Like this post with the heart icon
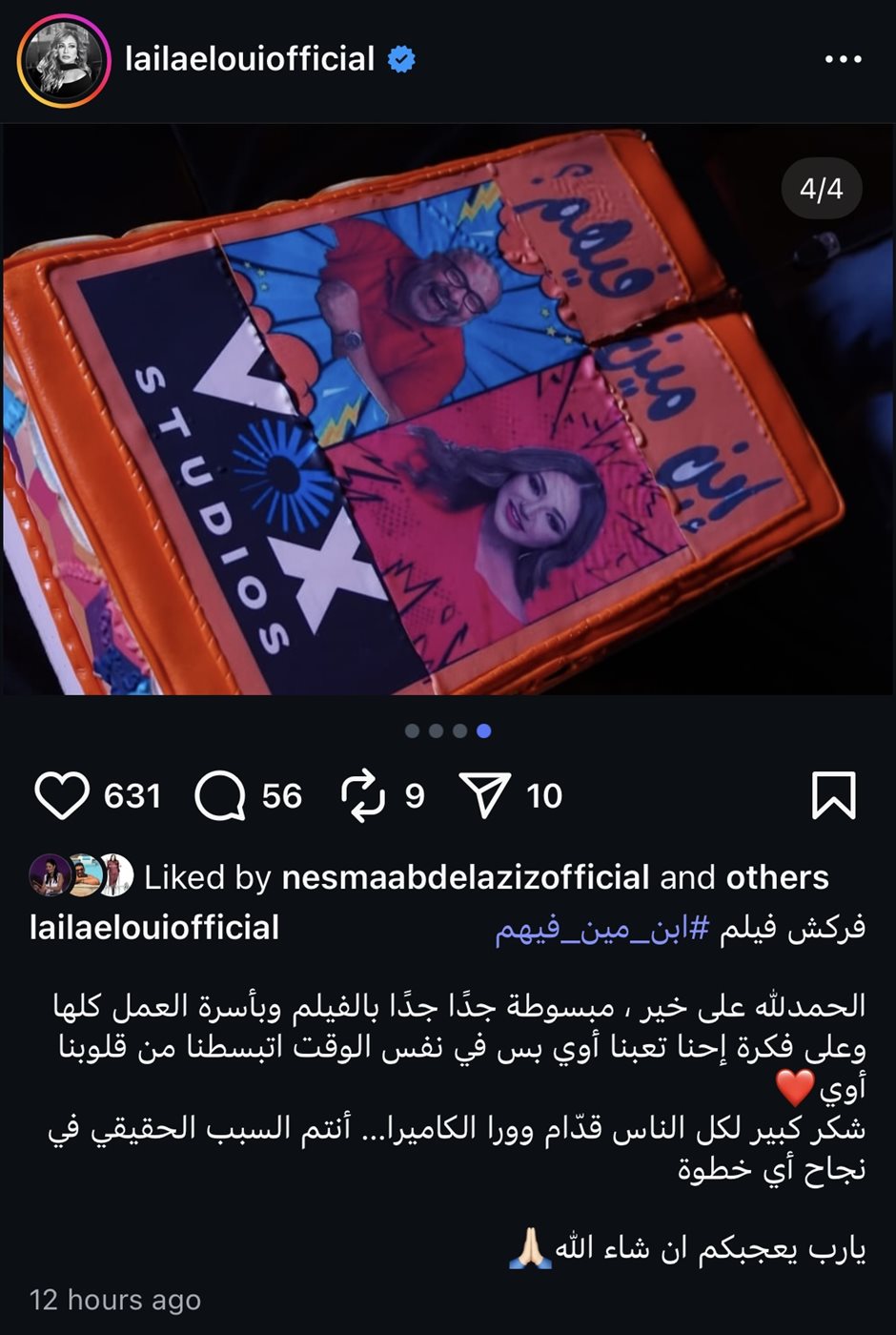 pos(61,796)
